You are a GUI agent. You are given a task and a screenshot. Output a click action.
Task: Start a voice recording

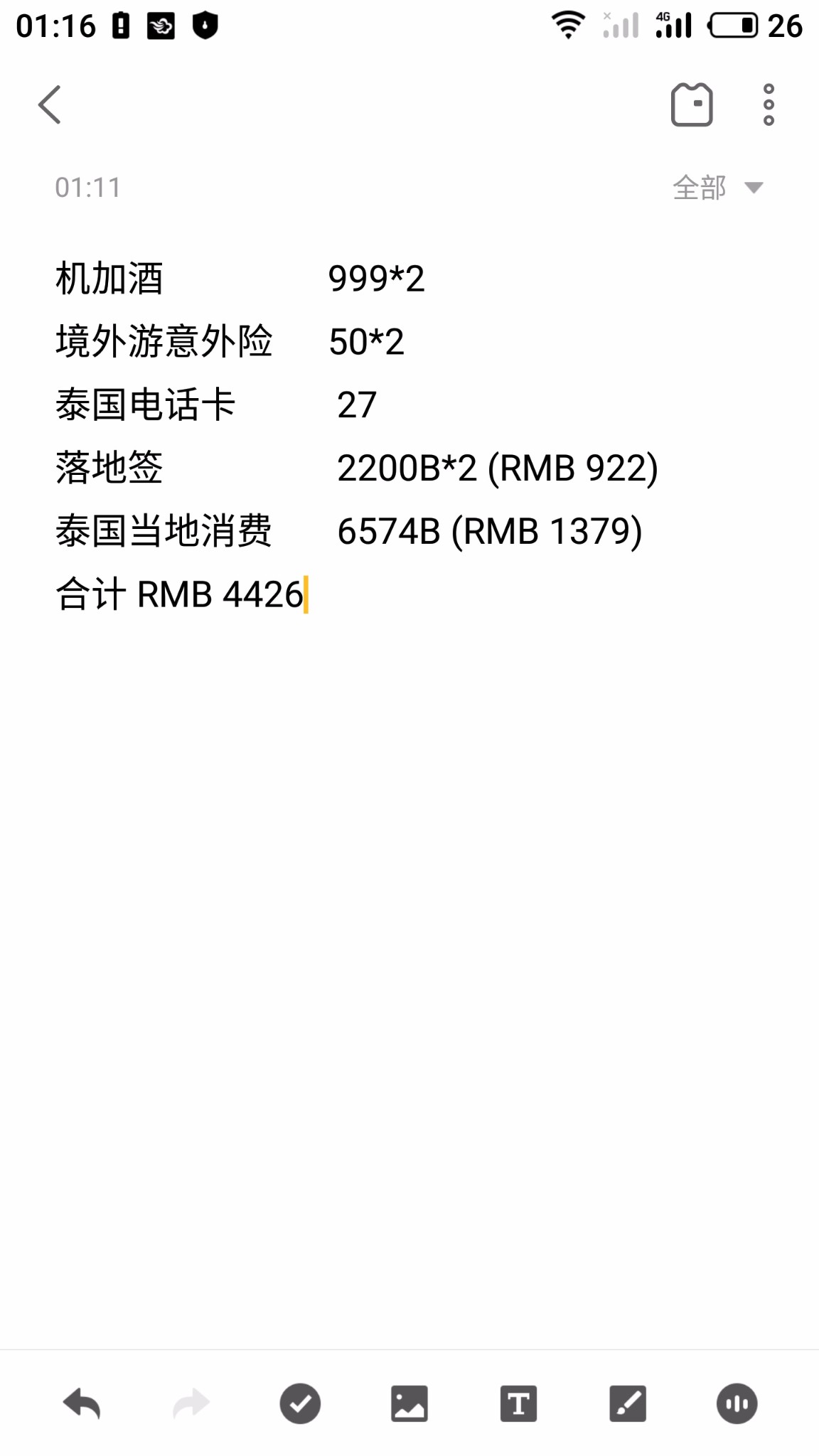737,1404
